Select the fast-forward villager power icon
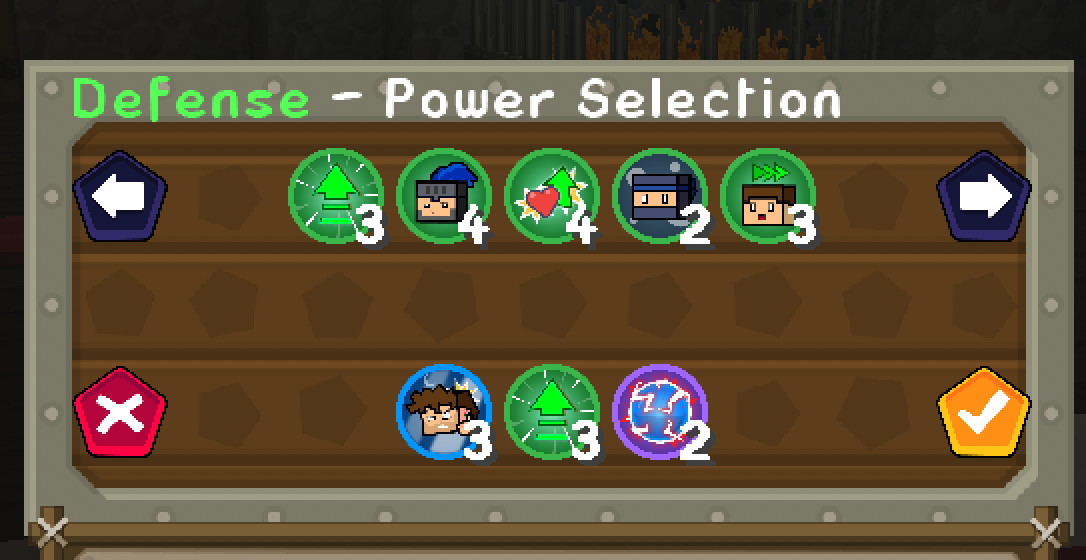 (768, 196)
